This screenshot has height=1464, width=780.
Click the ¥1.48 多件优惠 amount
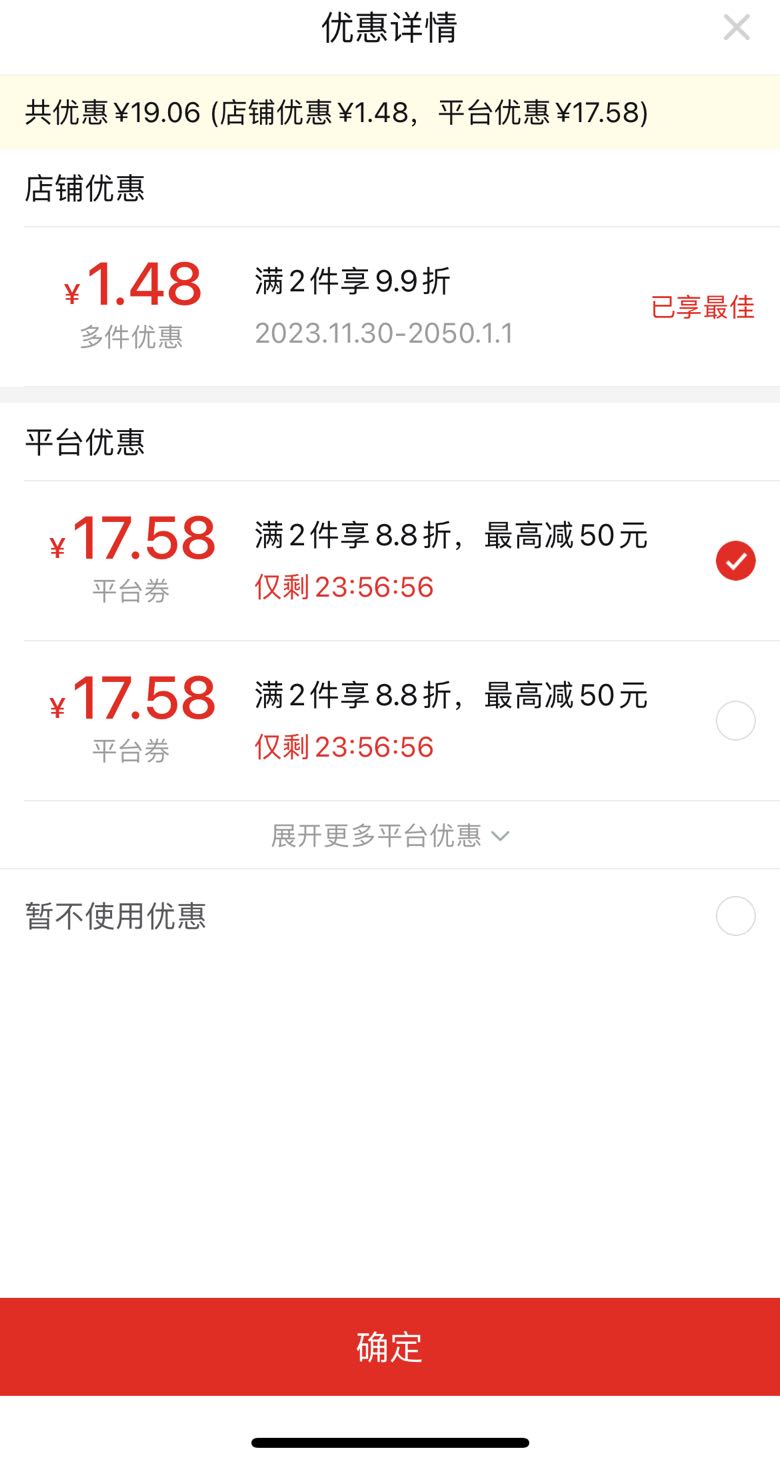click(131, 288)
